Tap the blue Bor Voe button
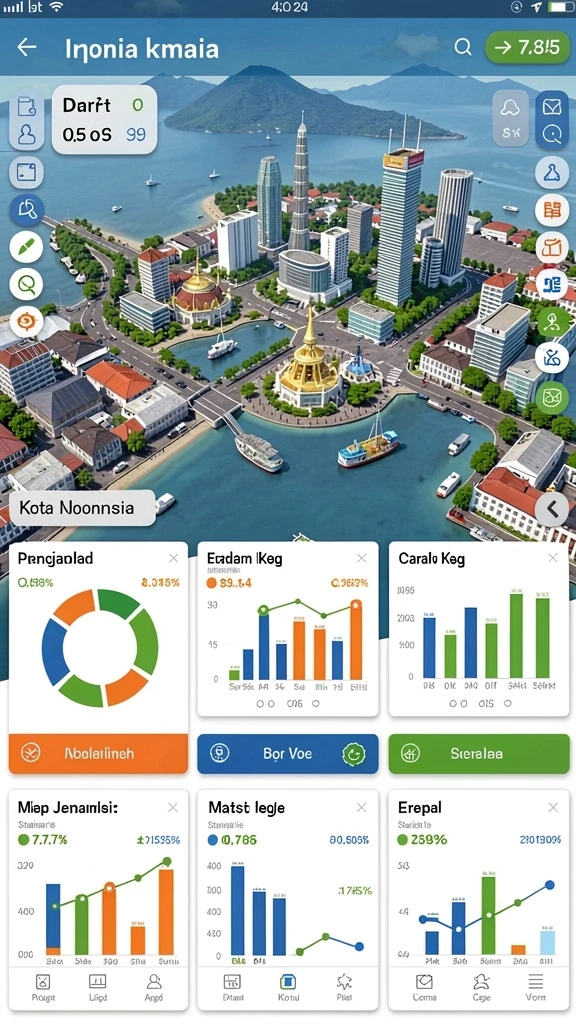This screenshot has width=576, height=1024. [x=288, y=754]
